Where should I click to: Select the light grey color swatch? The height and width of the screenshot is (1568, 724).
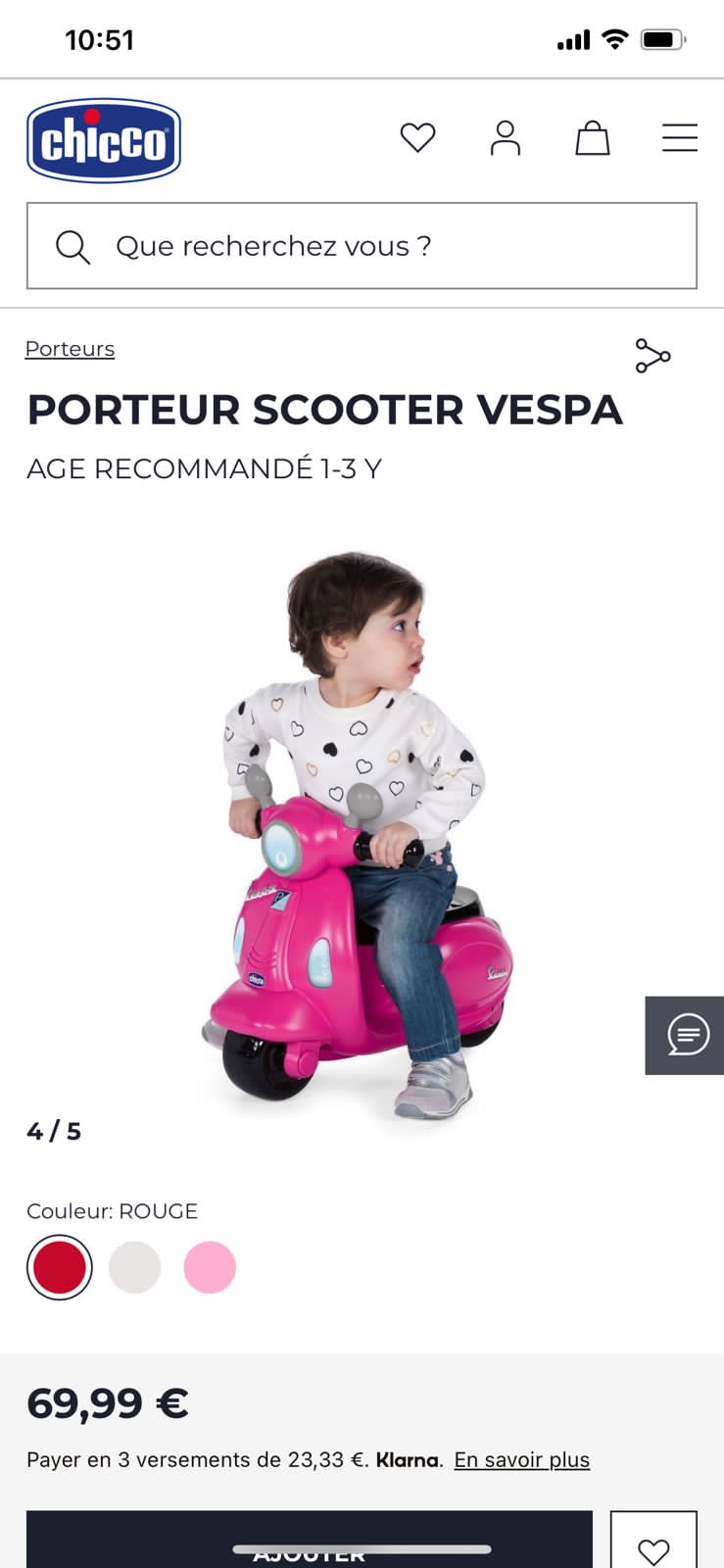pos(135,1267)
